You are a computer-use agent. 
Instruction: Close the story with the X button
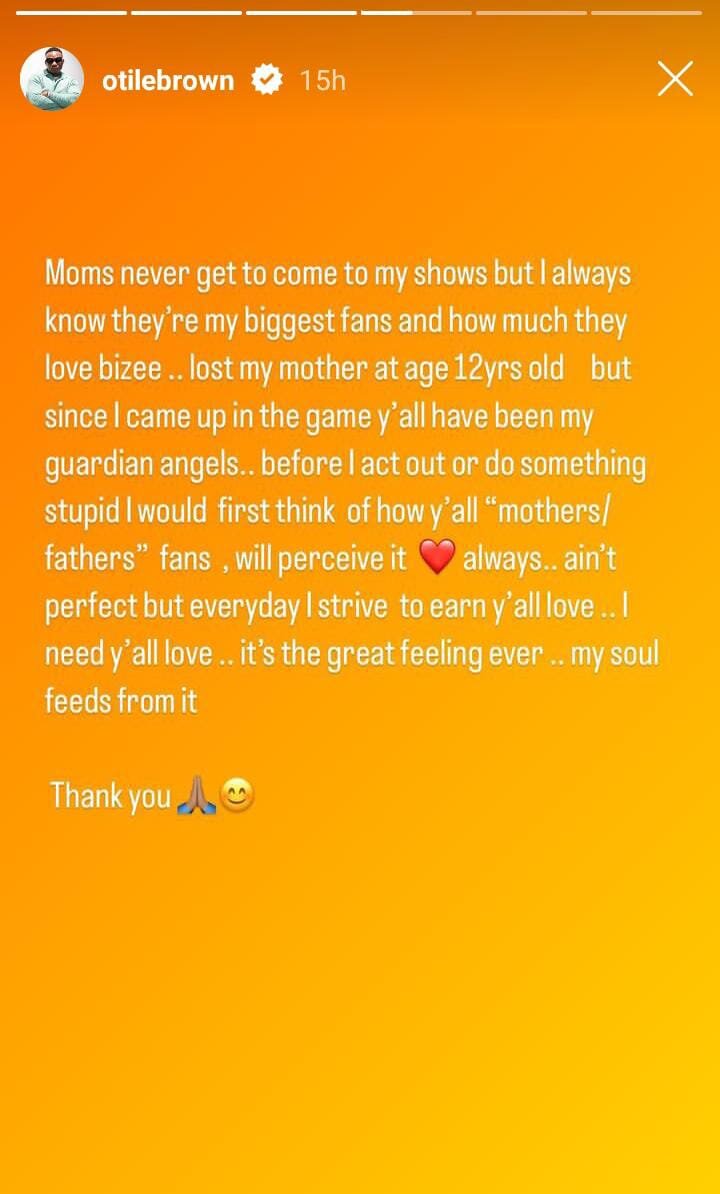(675, 79)
